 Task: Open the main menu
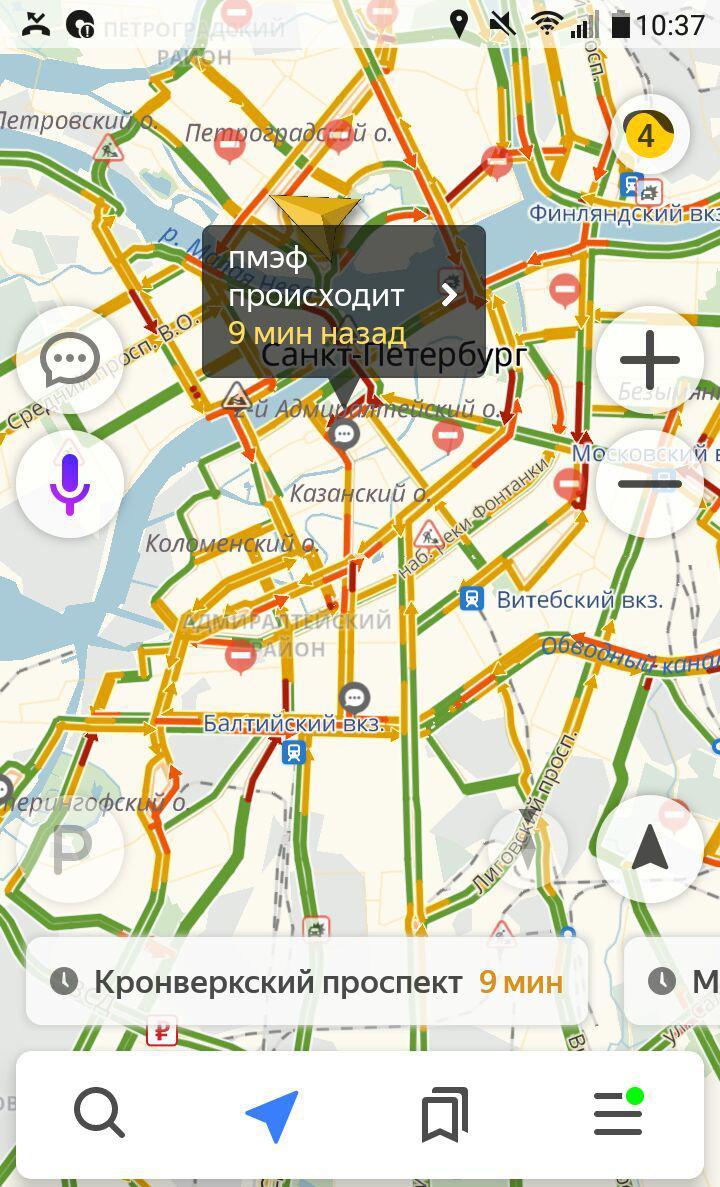pos(619,1113)
